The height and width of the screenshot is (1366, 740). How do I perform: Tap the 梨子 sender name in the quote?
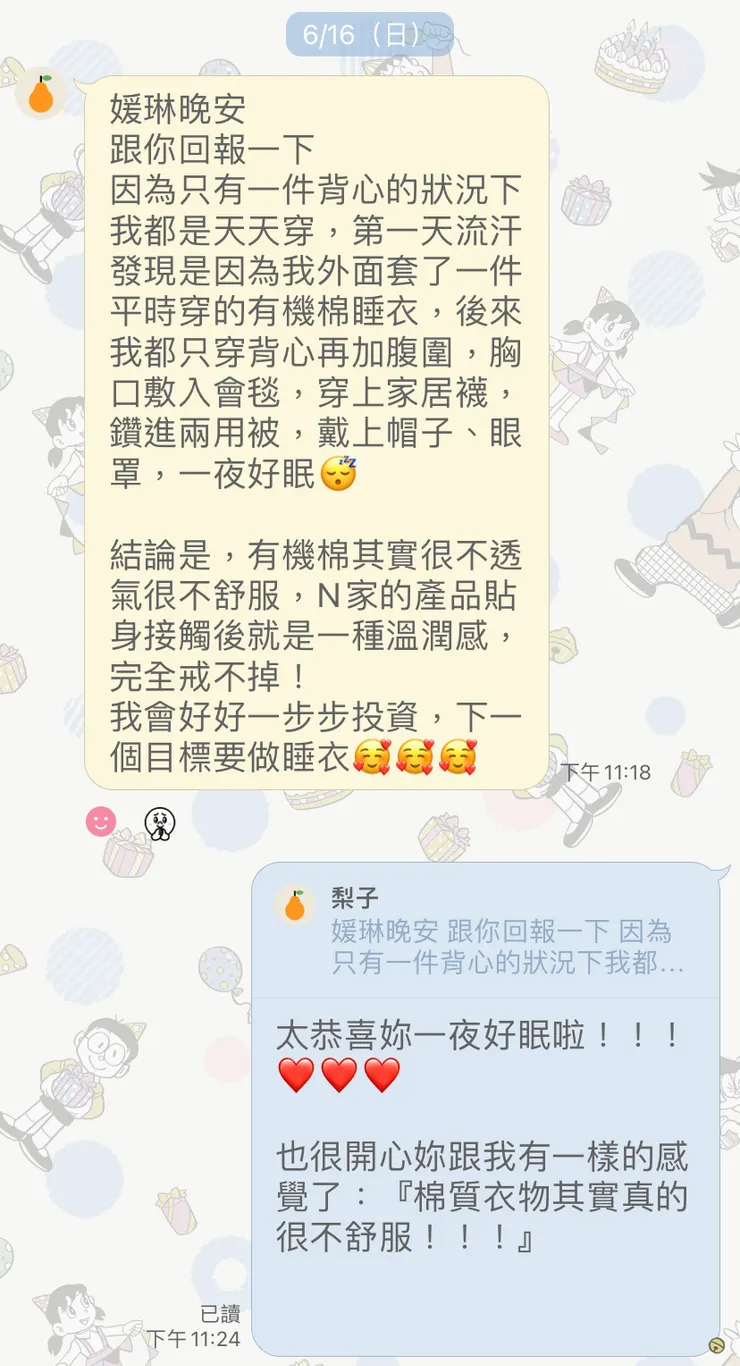click(x=352, y=898)
